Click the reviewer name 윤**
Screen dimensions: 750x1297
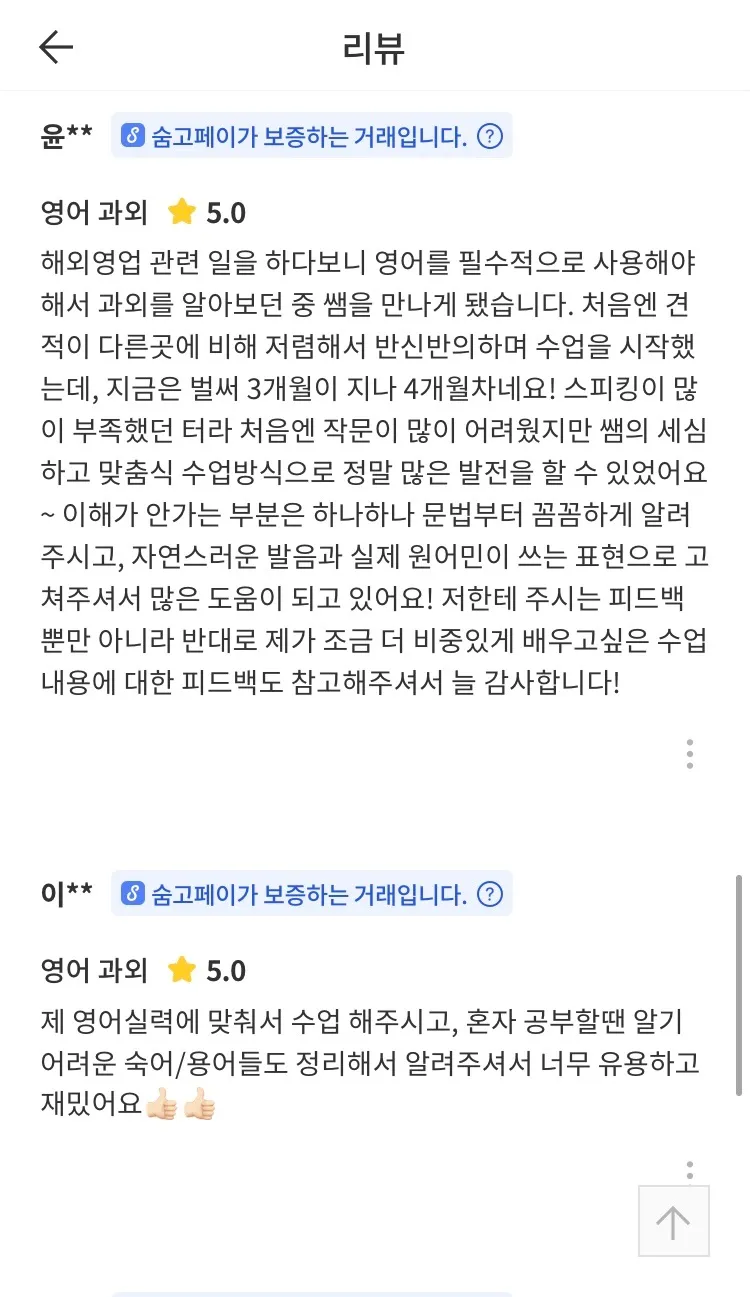(x=64, y=135)
